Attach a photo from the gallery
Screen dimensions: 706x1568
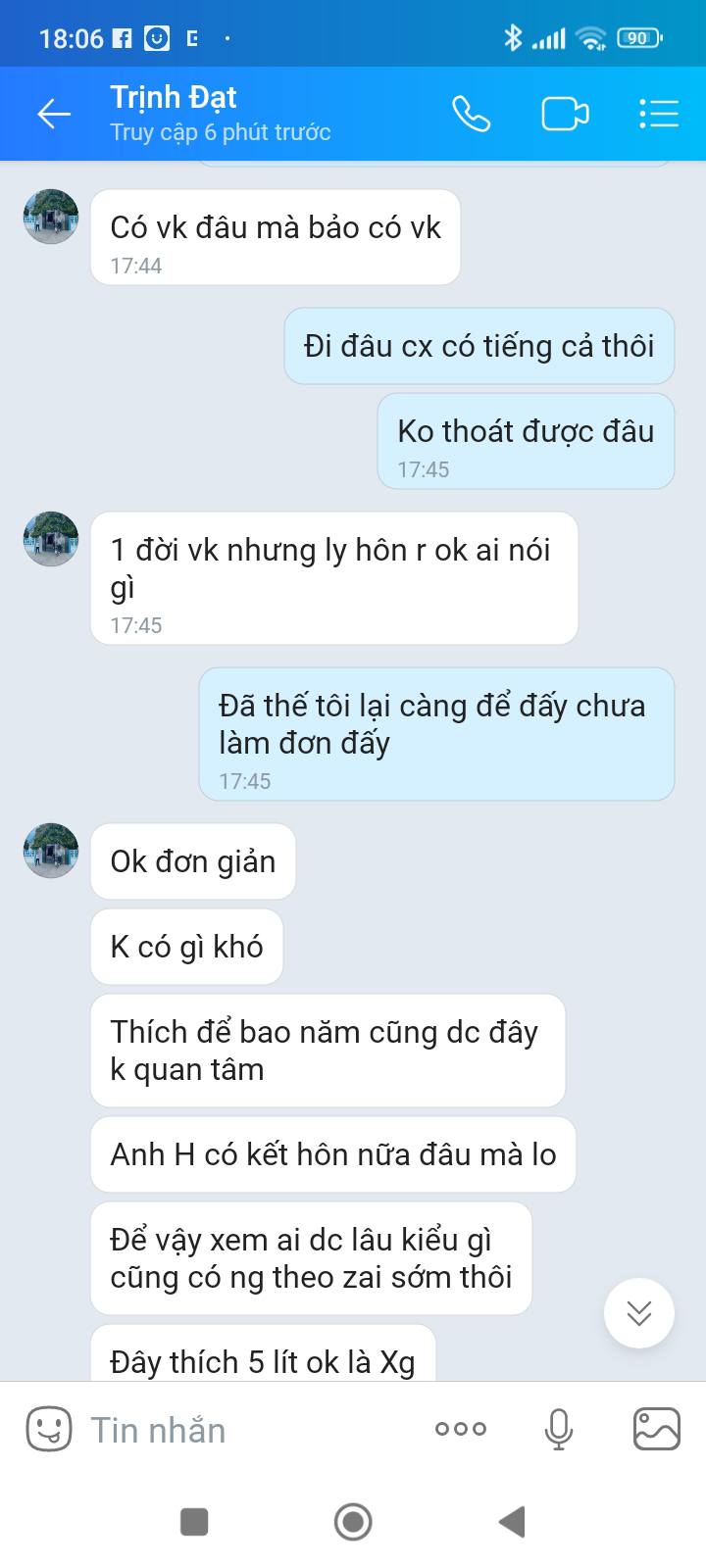656,1430
